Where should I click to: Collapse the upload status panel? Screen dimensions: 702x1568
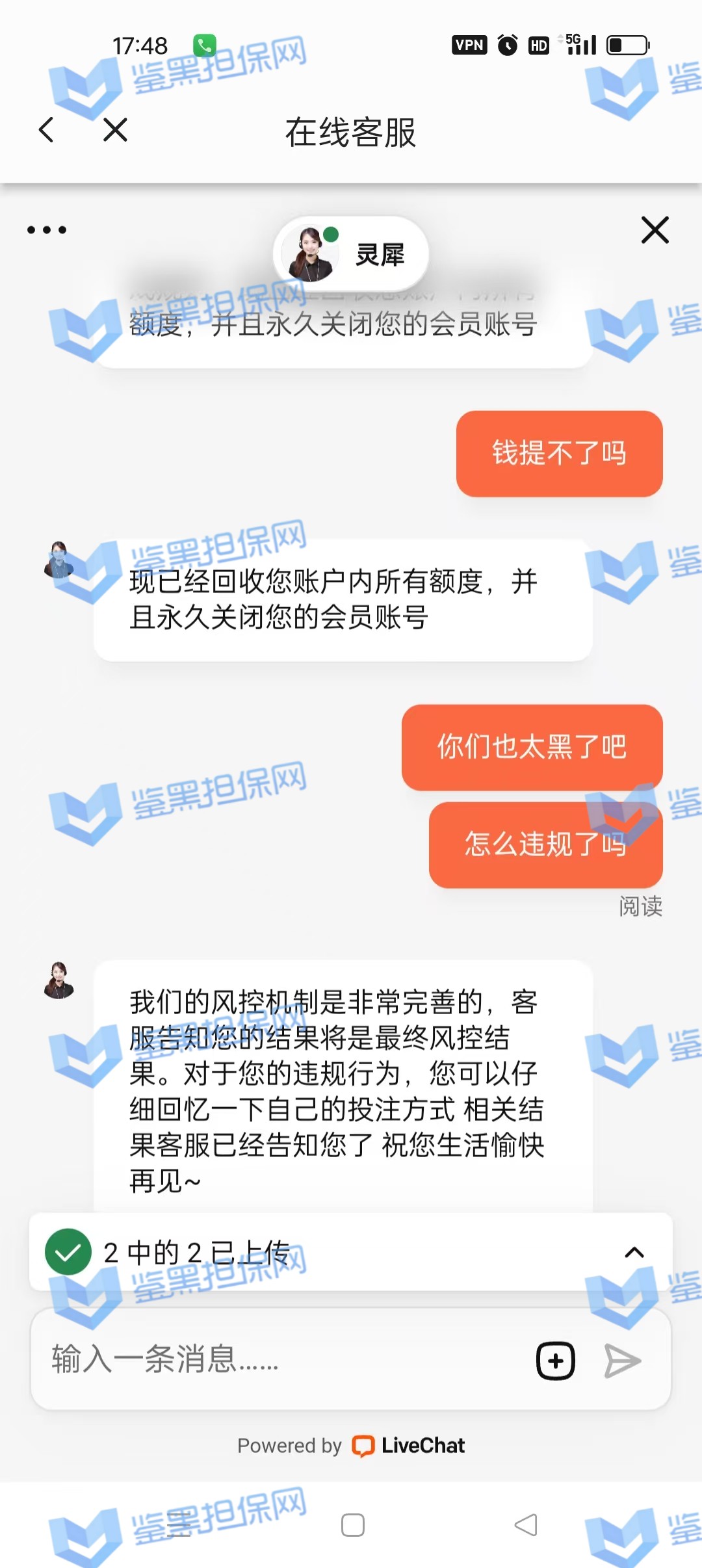(634, 1252)
